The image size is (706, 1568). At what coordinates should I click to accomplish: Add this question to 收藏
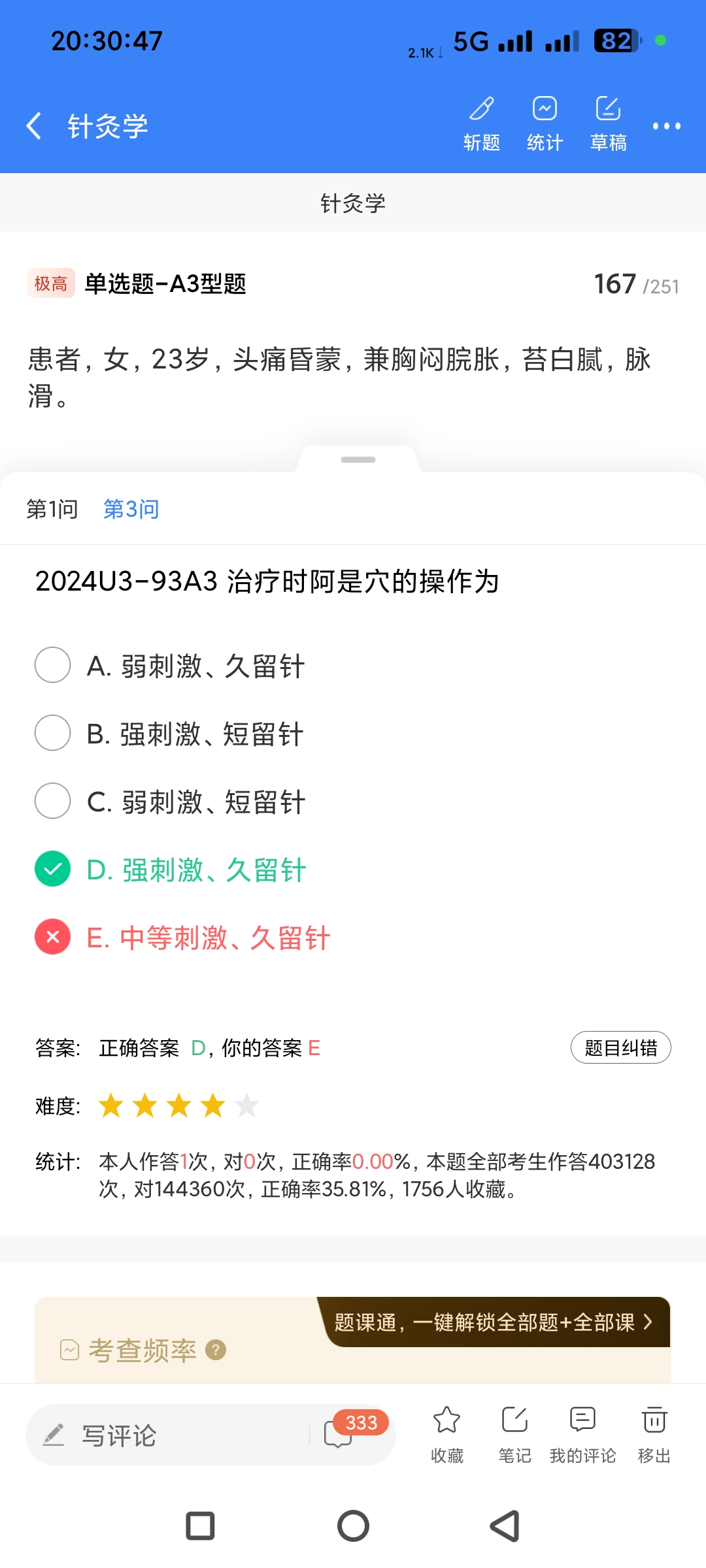coord(447,1434)
